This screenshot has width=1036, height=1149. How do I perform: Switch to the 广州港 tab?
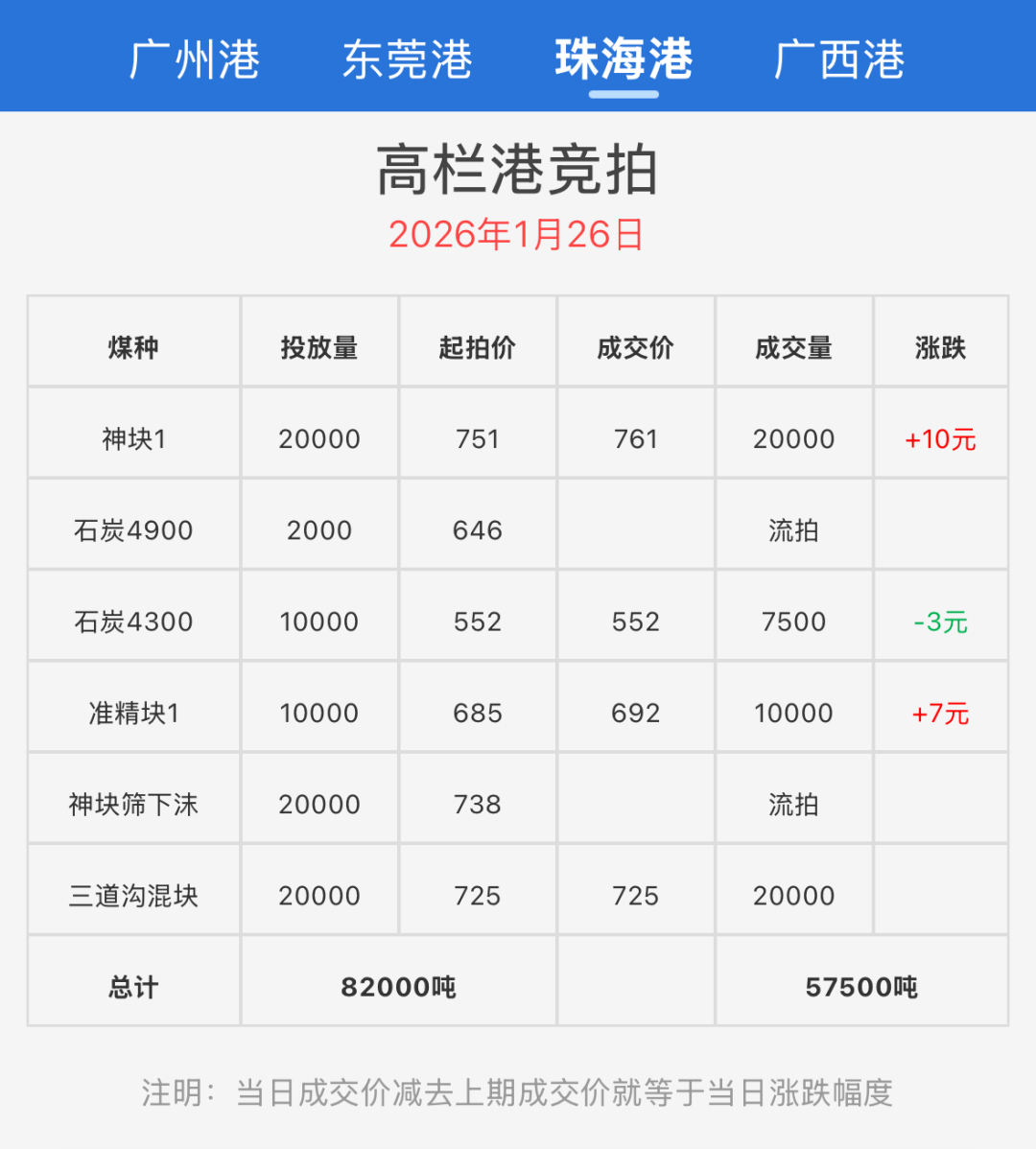click(x=195, y=59)
